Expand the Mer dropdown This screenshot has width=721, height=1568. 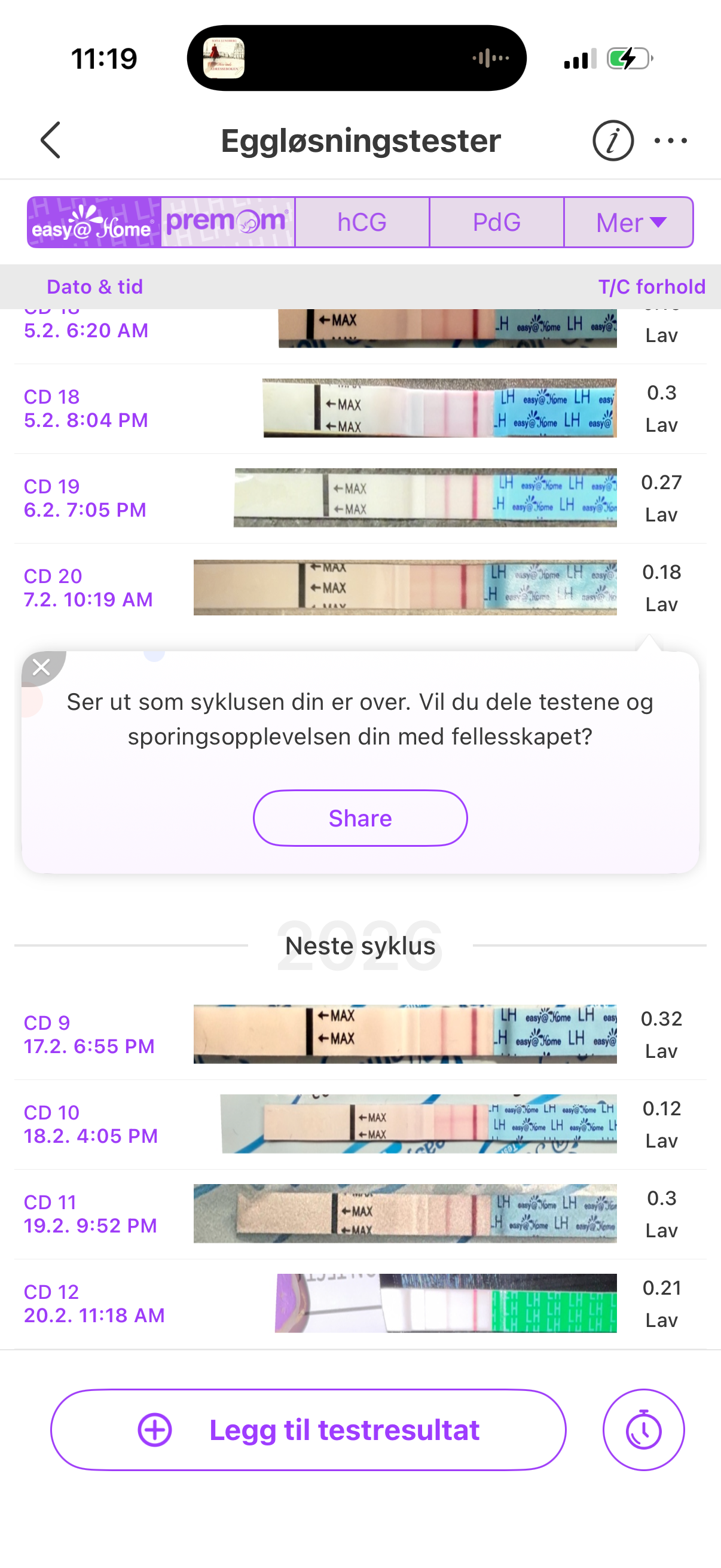tap(628, 222)
